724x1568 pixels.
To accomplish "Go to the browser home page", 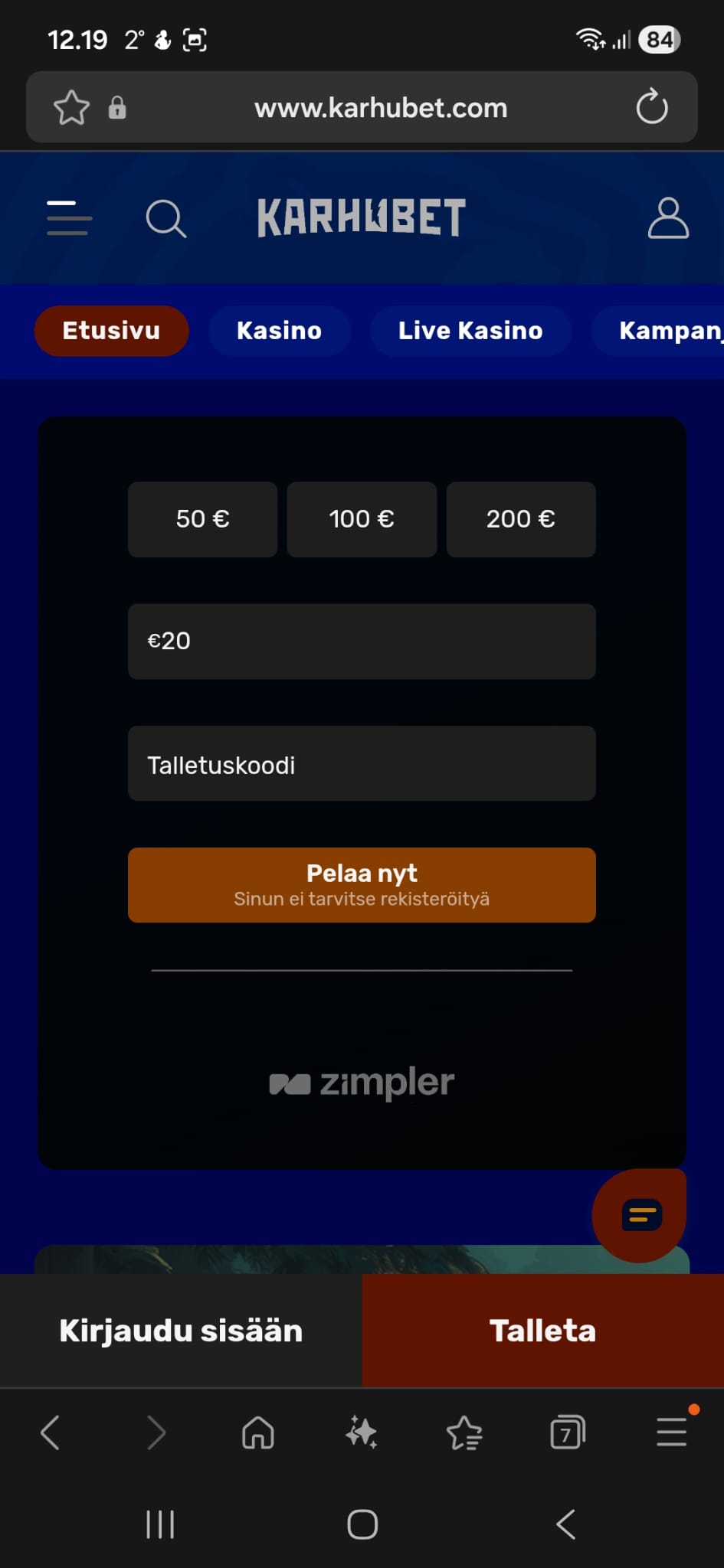I will [x=258, y=1432].
